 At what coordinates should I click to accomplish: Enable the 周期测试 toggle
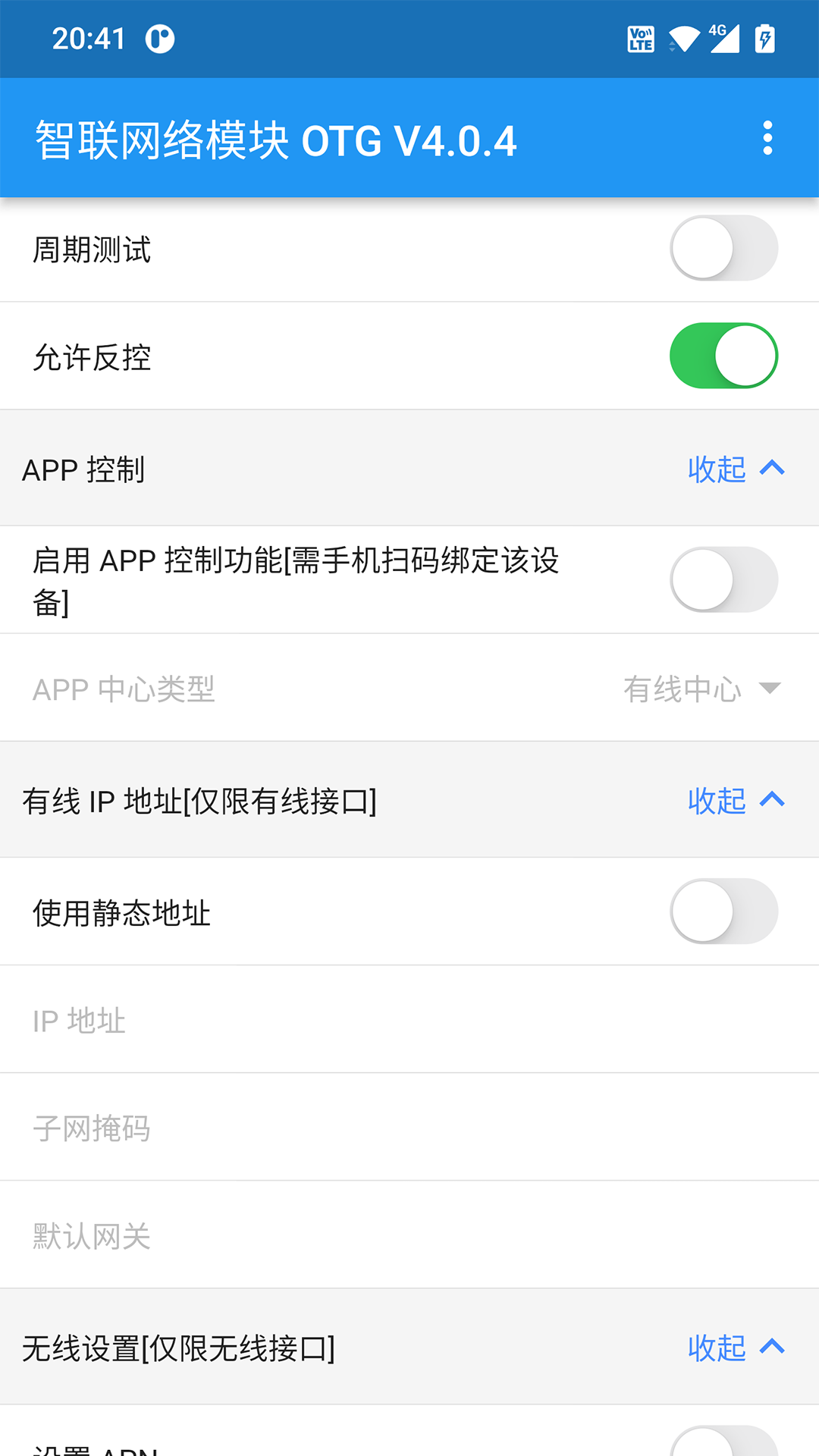[x=723, y=248]
